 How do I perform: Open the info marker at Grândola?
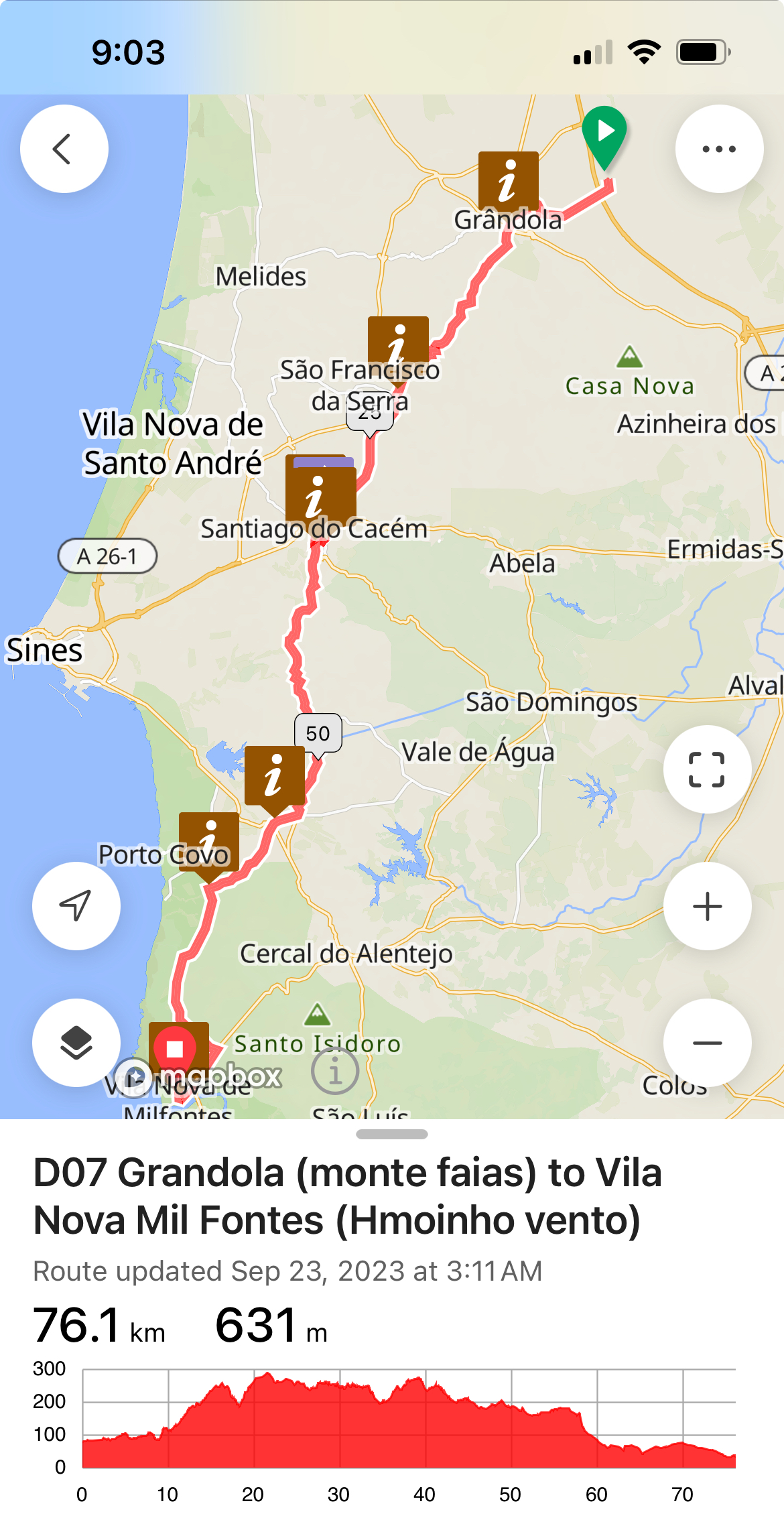508,181
